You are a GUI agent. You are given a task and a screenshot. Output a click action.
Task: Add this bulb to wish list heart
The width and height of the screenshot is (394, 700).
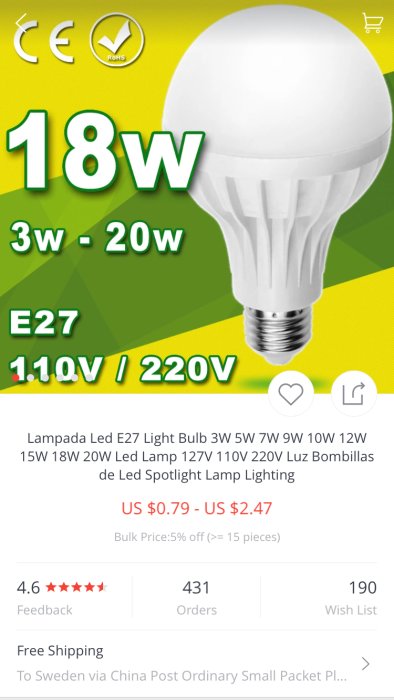point(291,394)
